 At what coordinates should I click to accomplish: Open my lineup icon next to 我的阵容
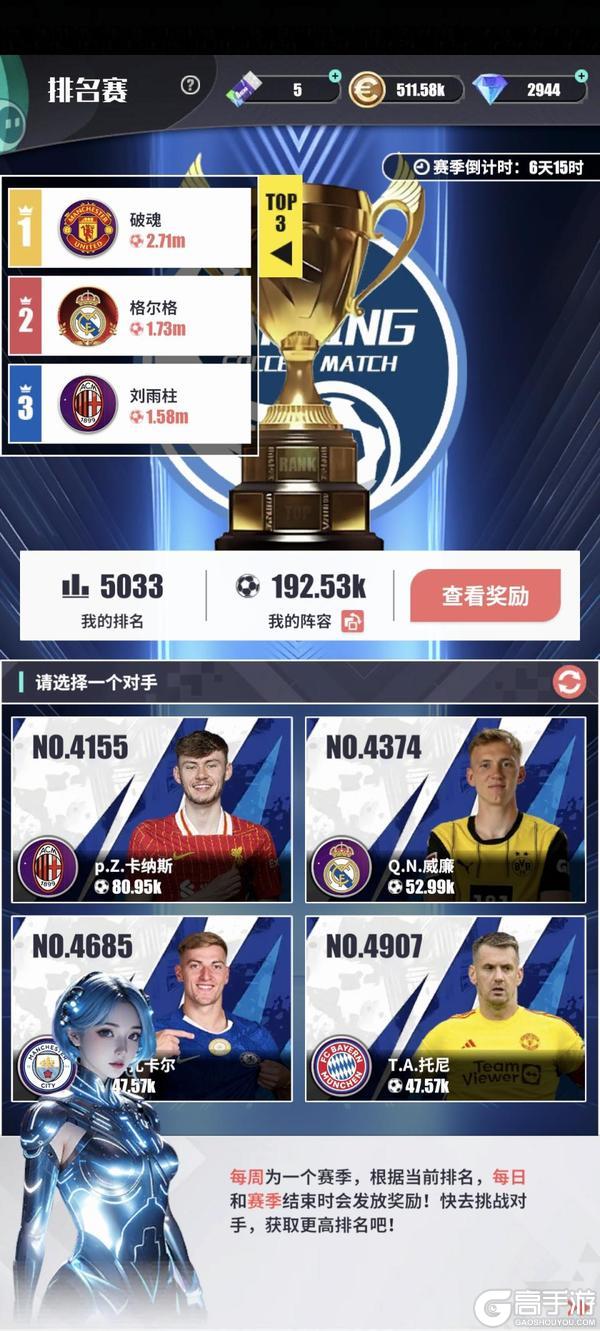pyautogui.click(x=352, y=621)
